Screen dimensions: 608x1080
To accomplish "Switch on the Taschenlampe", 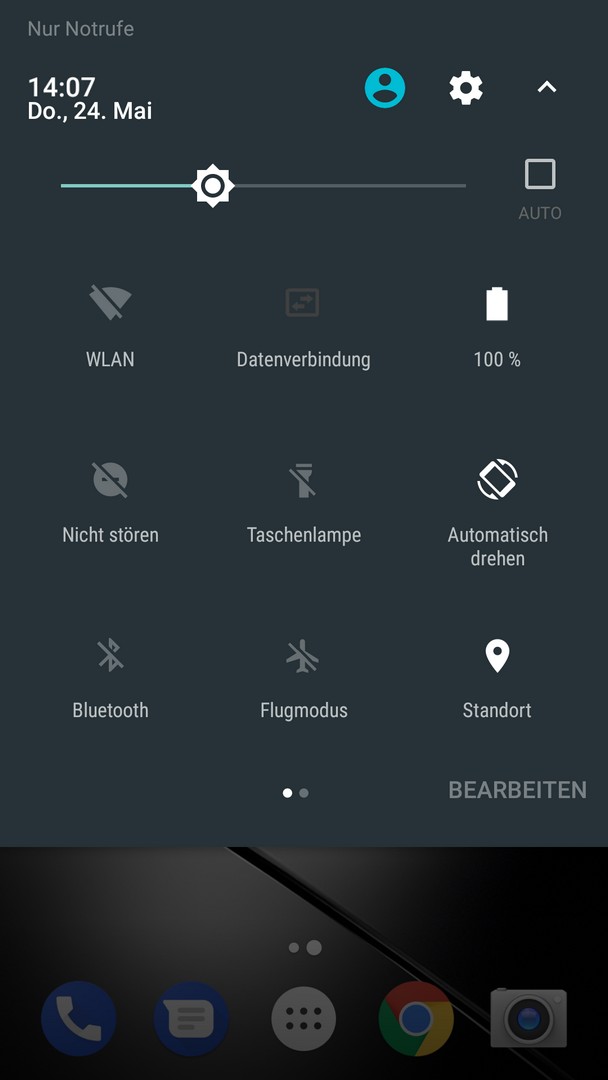I will click(x=303, y=480).
